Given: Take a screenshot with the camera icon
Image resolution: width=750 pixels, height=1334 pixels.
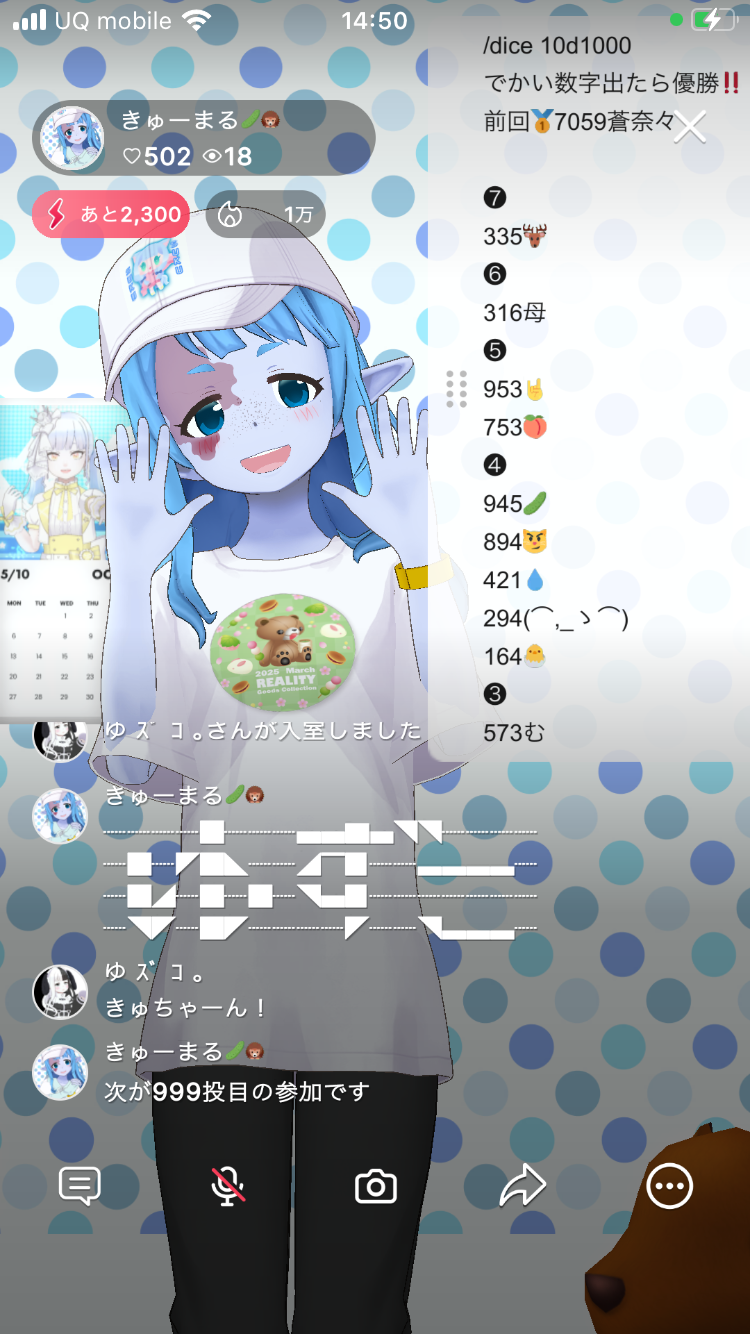Looking at the screenshot, I should [x=376, y=1187].
